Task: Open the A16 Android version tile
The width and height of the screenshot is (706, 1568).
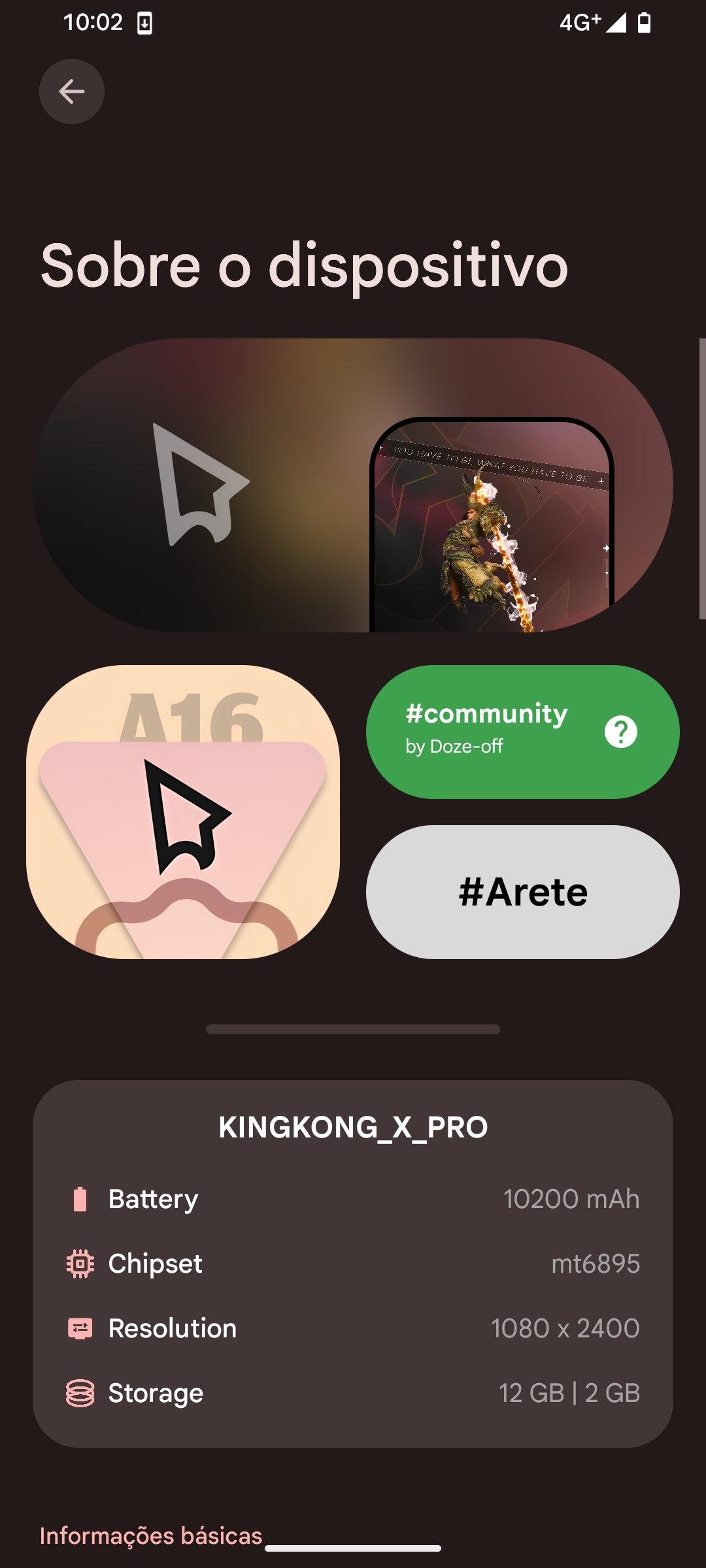Action: 183,811
